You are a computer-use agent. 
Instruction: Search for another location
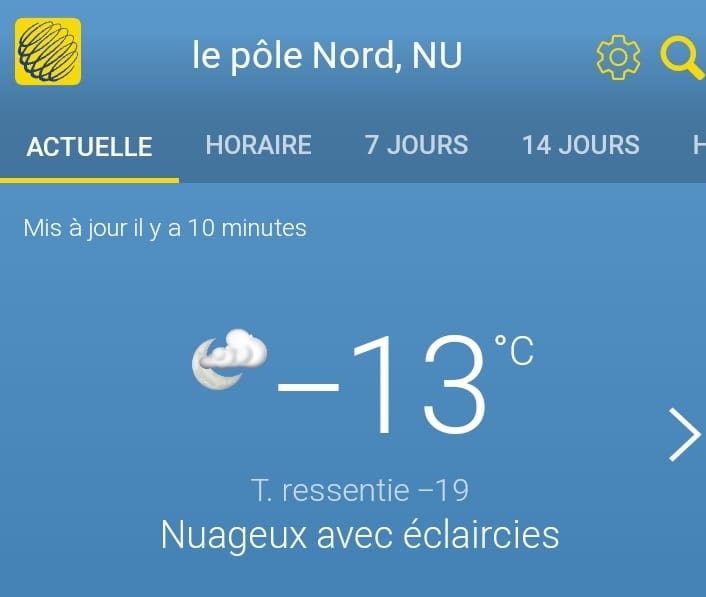683,57
